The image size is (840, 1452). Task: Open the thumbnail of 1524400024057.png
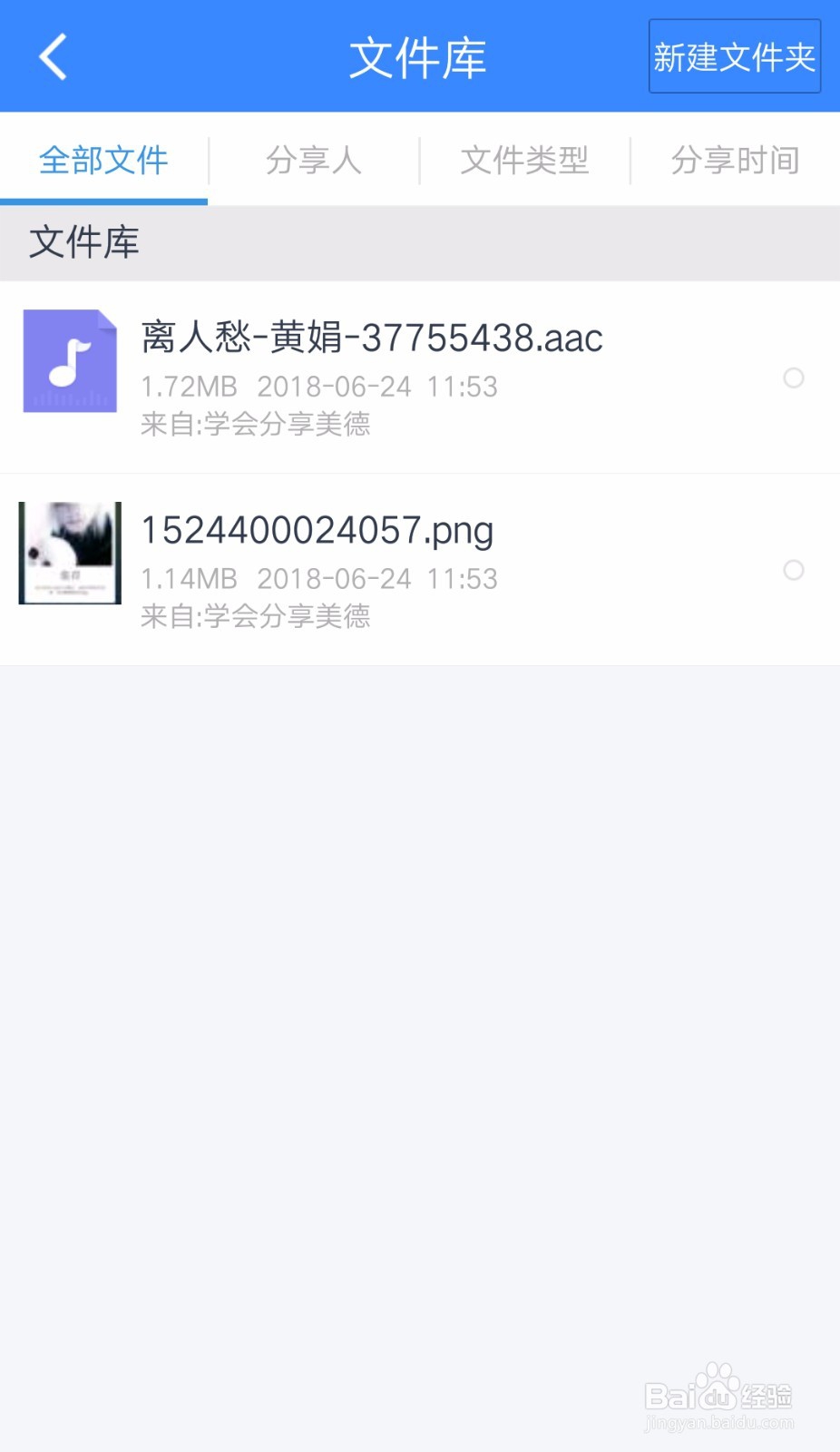tap(69, 552)
